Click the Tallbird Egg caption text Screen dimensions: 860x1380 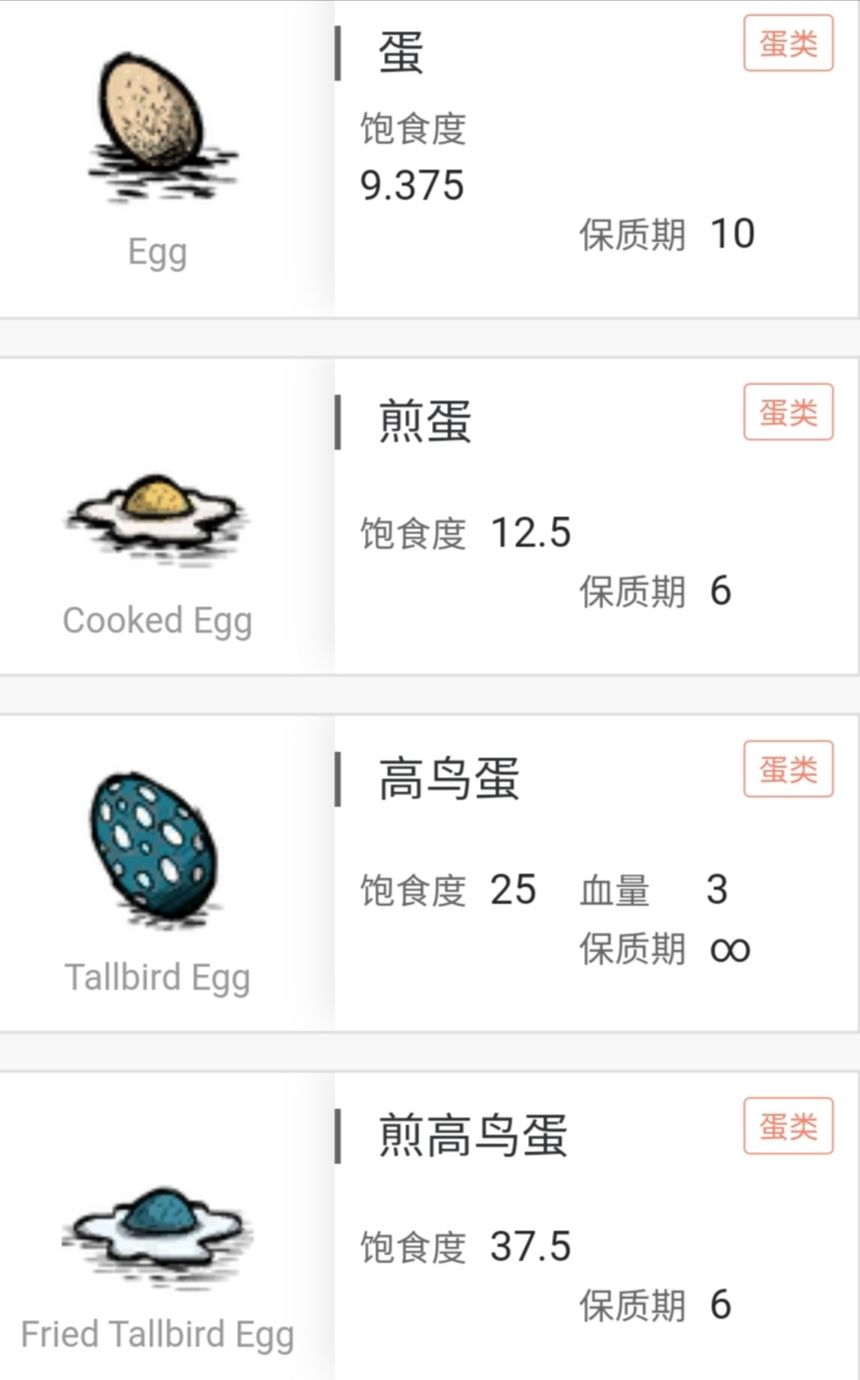coord(157,977)
